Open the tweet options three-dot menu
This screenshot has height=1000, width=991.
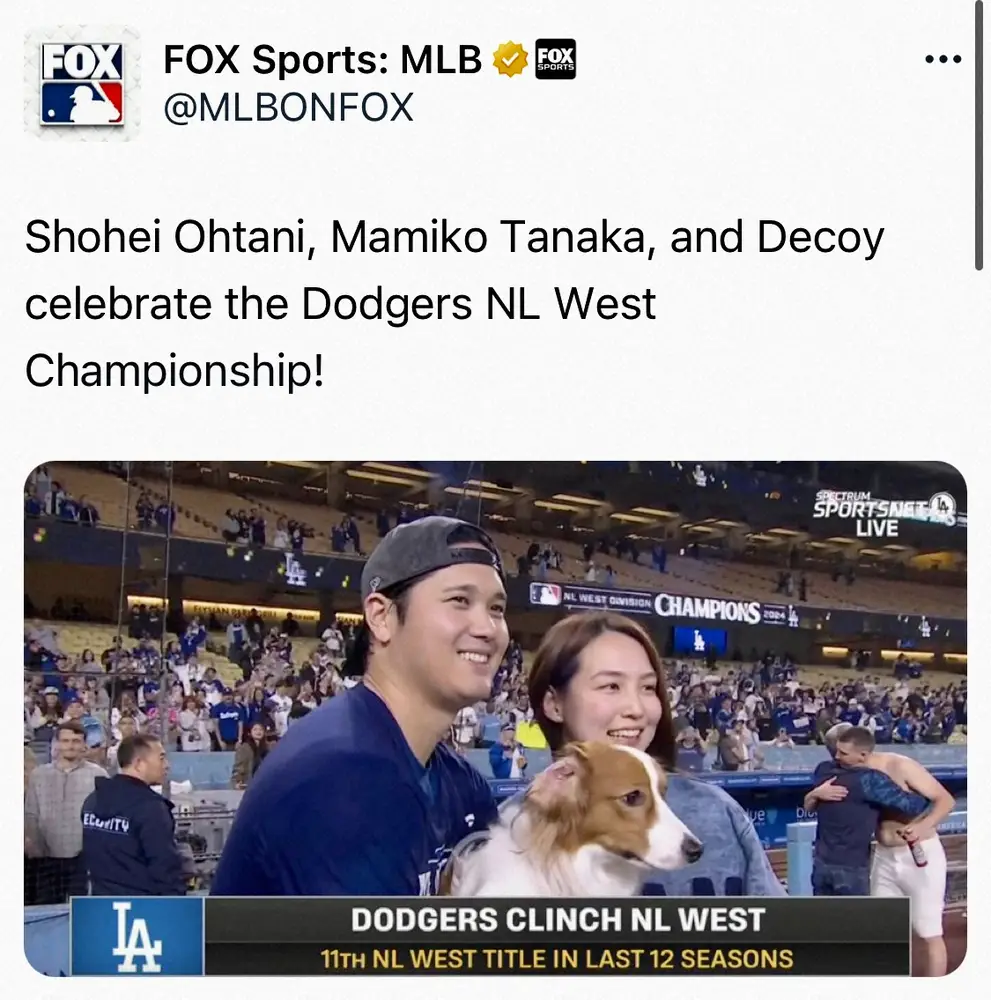[941, 57]
